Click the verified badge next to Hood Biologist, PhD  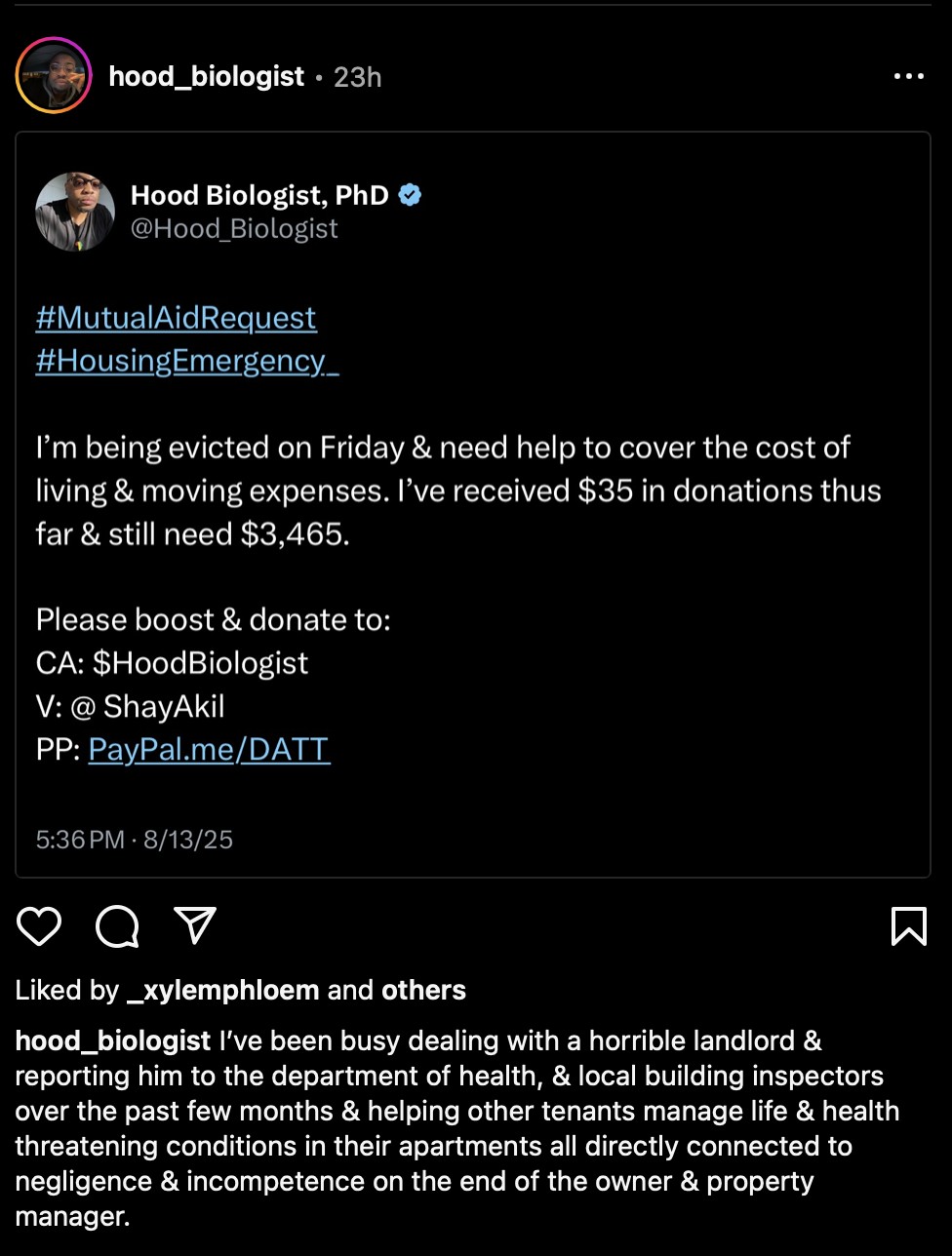coord(411,194)
